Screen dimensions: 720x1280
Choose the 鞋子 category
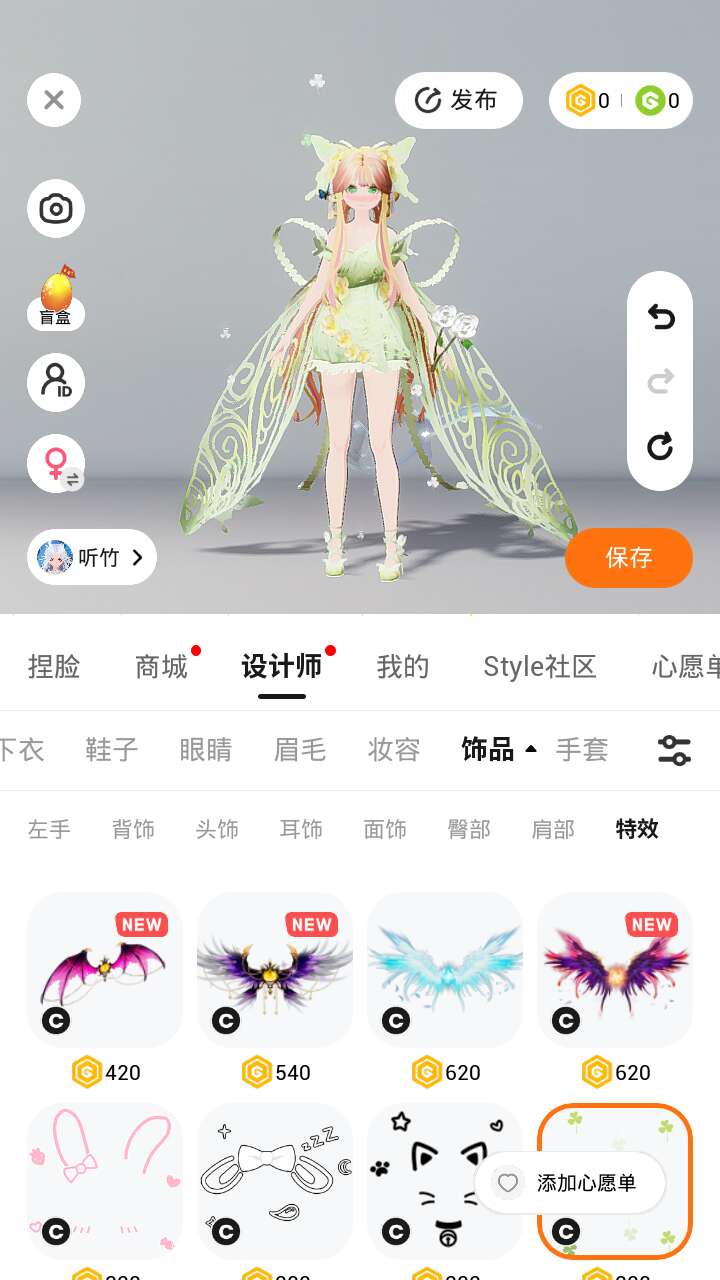(112, 749)
